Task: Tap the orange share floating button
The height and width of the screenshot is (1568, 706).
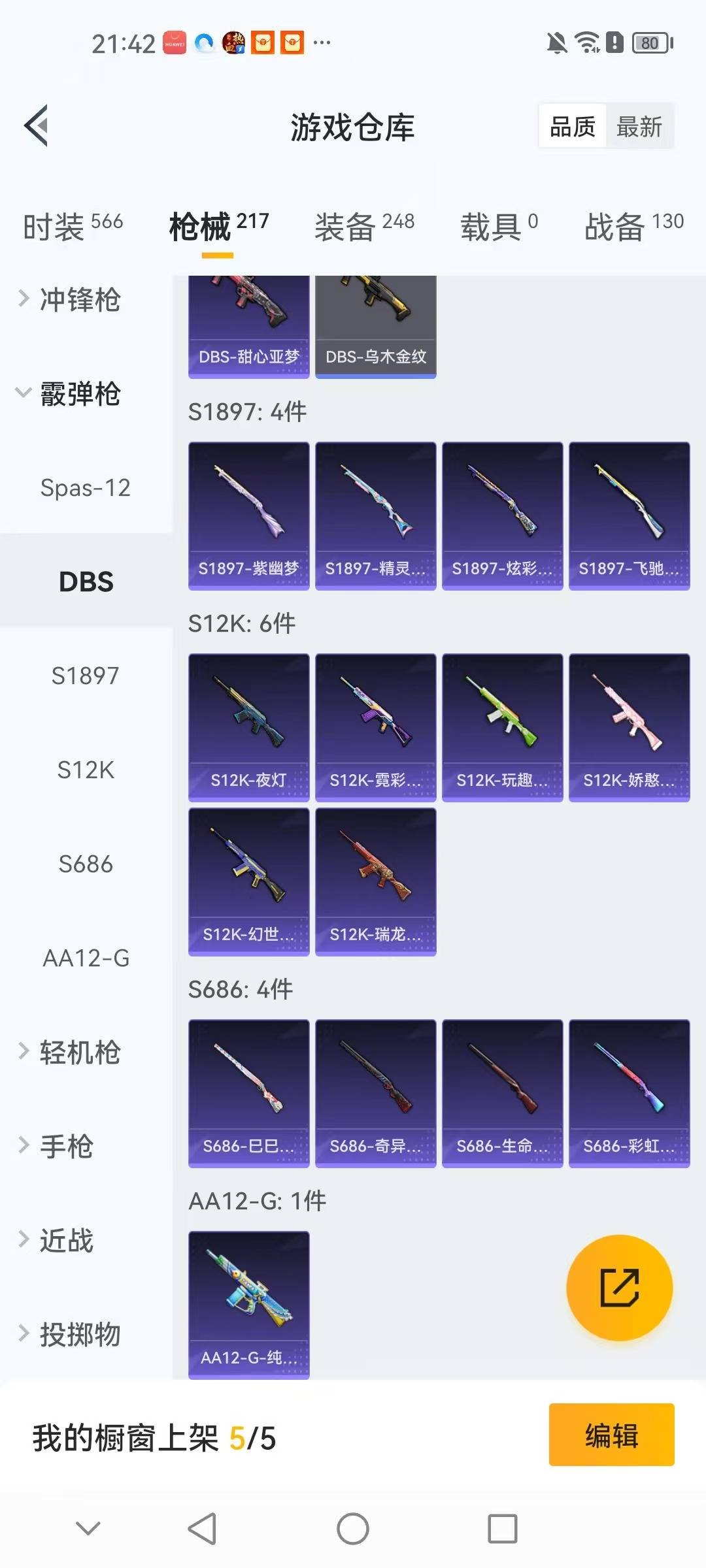Action: [x=619, y=1288]
